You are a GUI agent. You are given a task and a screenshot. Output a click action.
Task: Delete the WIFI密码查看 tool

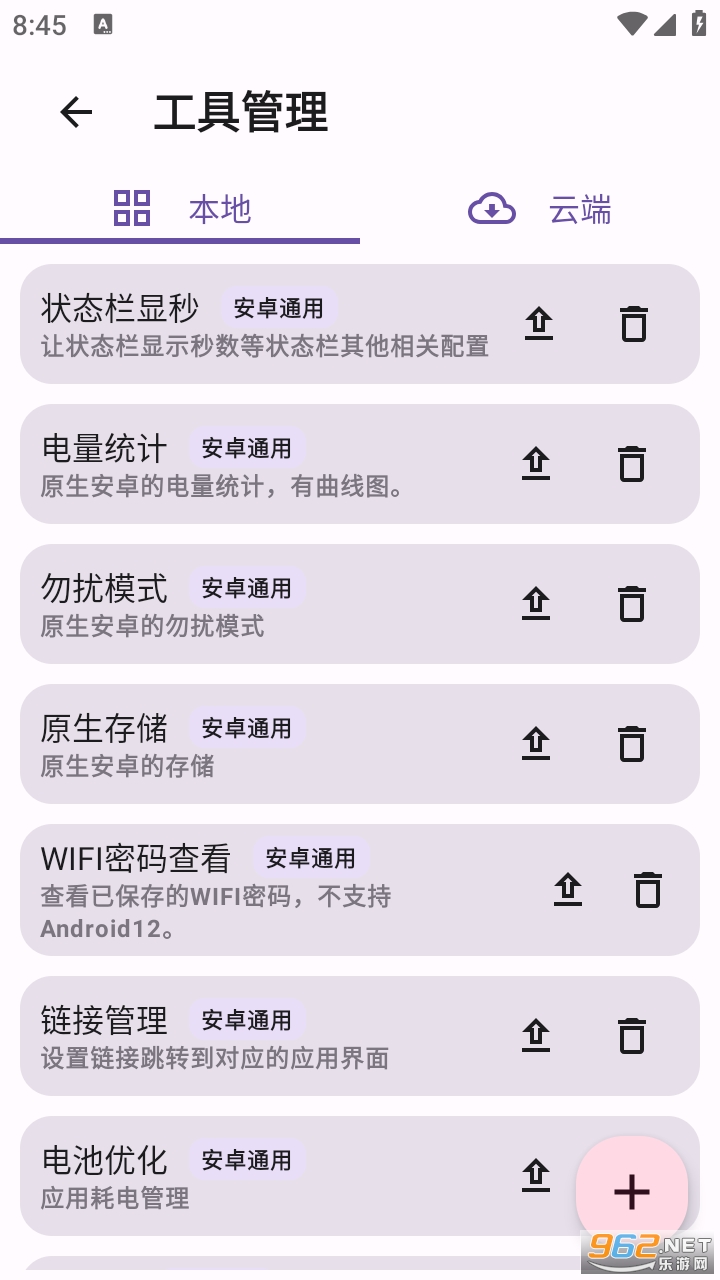tap(648, 890)
